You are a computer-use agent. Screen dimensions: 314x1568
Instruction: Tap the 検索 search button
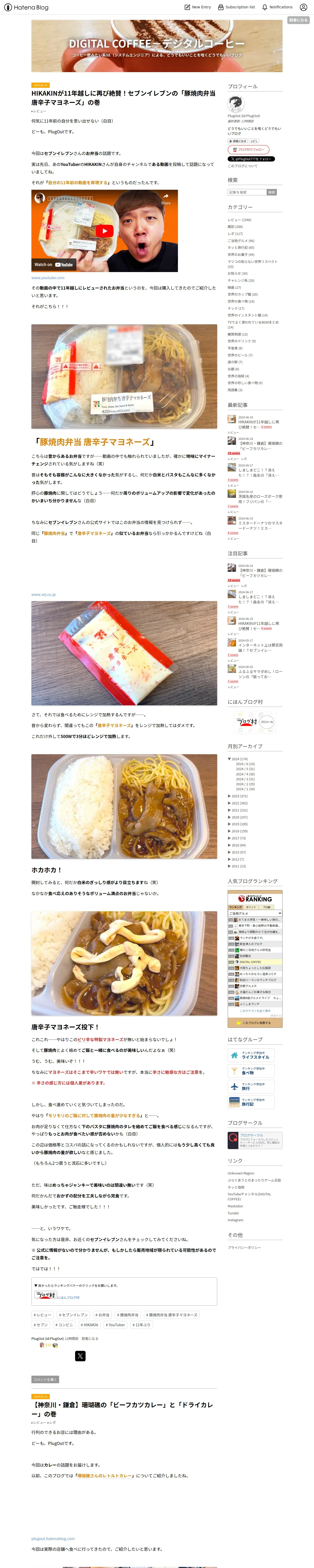pyautogui.click(x=272, y=192)
